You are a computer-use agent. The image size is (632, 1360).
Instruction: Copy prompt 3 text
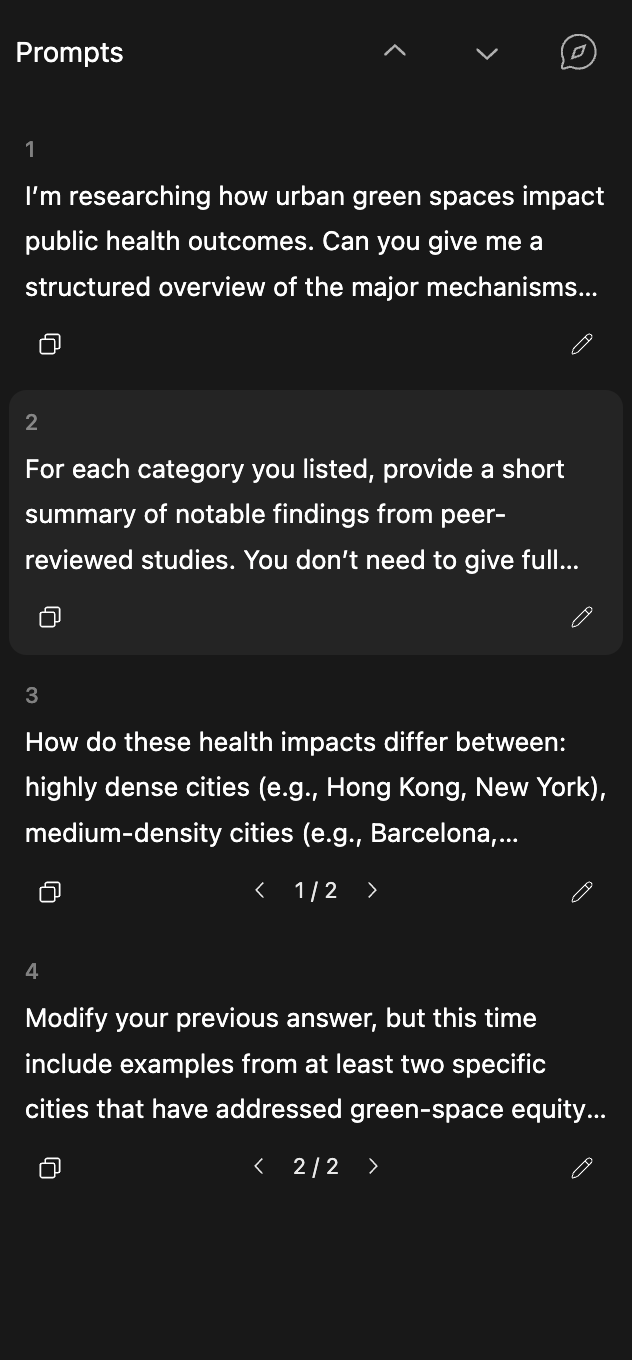point(50,891)
